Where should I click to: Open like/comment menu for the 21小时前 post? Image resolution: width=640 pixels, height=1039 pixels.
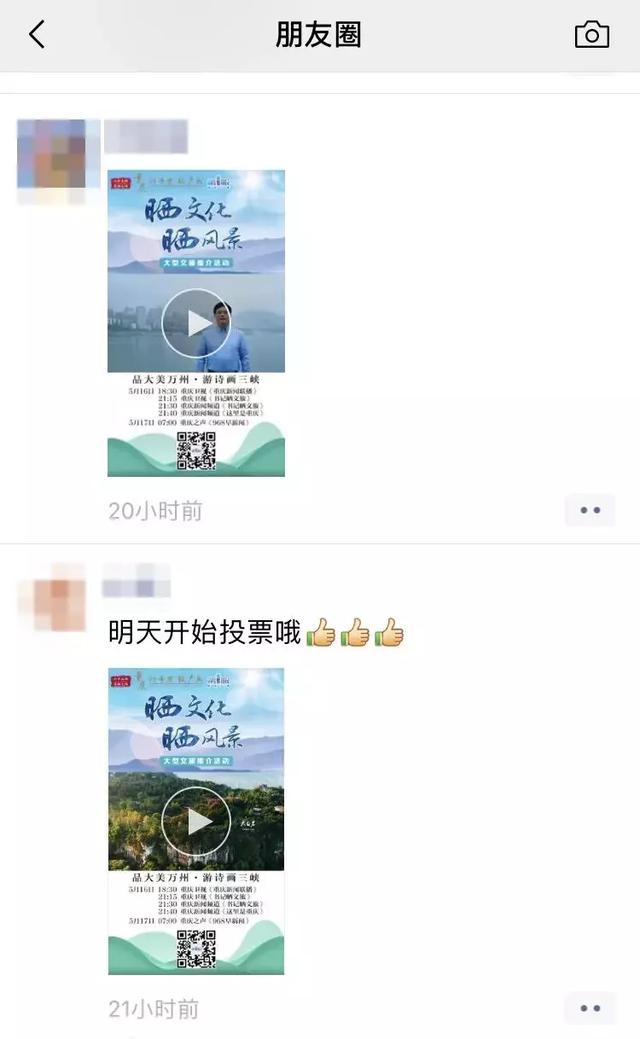point(589,1008)
